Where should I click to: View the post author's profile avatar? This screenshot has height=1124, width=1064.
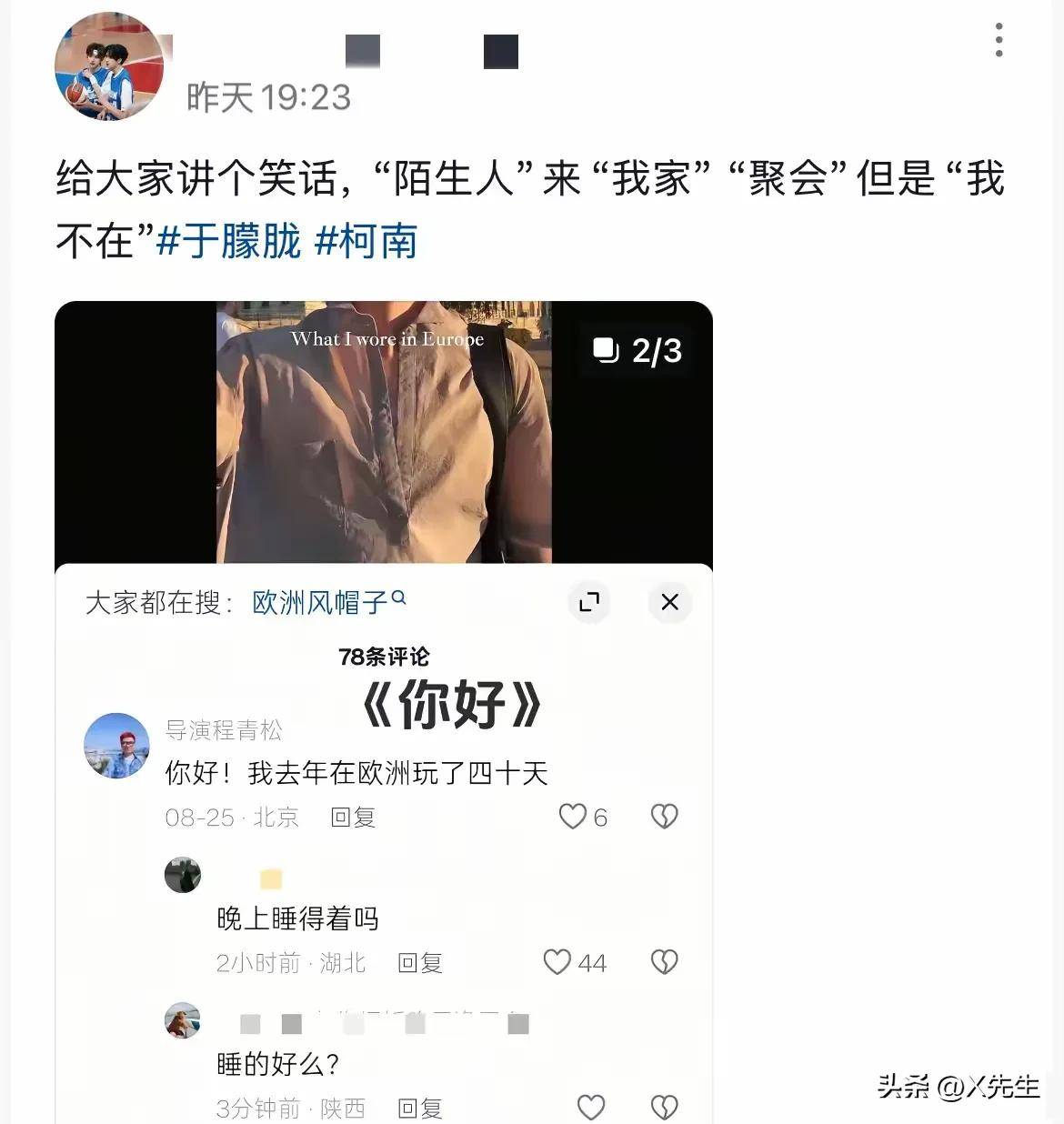tap(109, 67)
